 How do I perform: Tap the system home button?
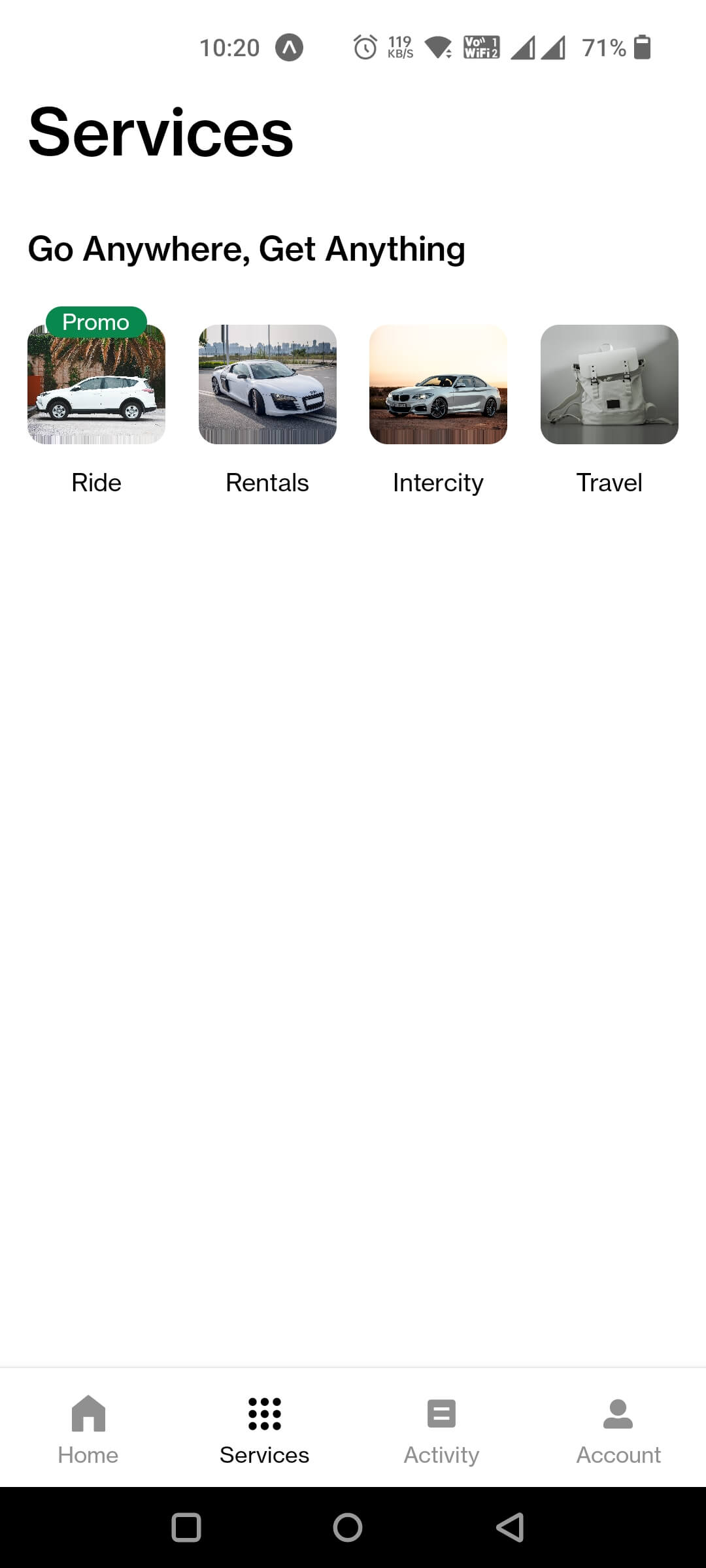pos(348,1527)
